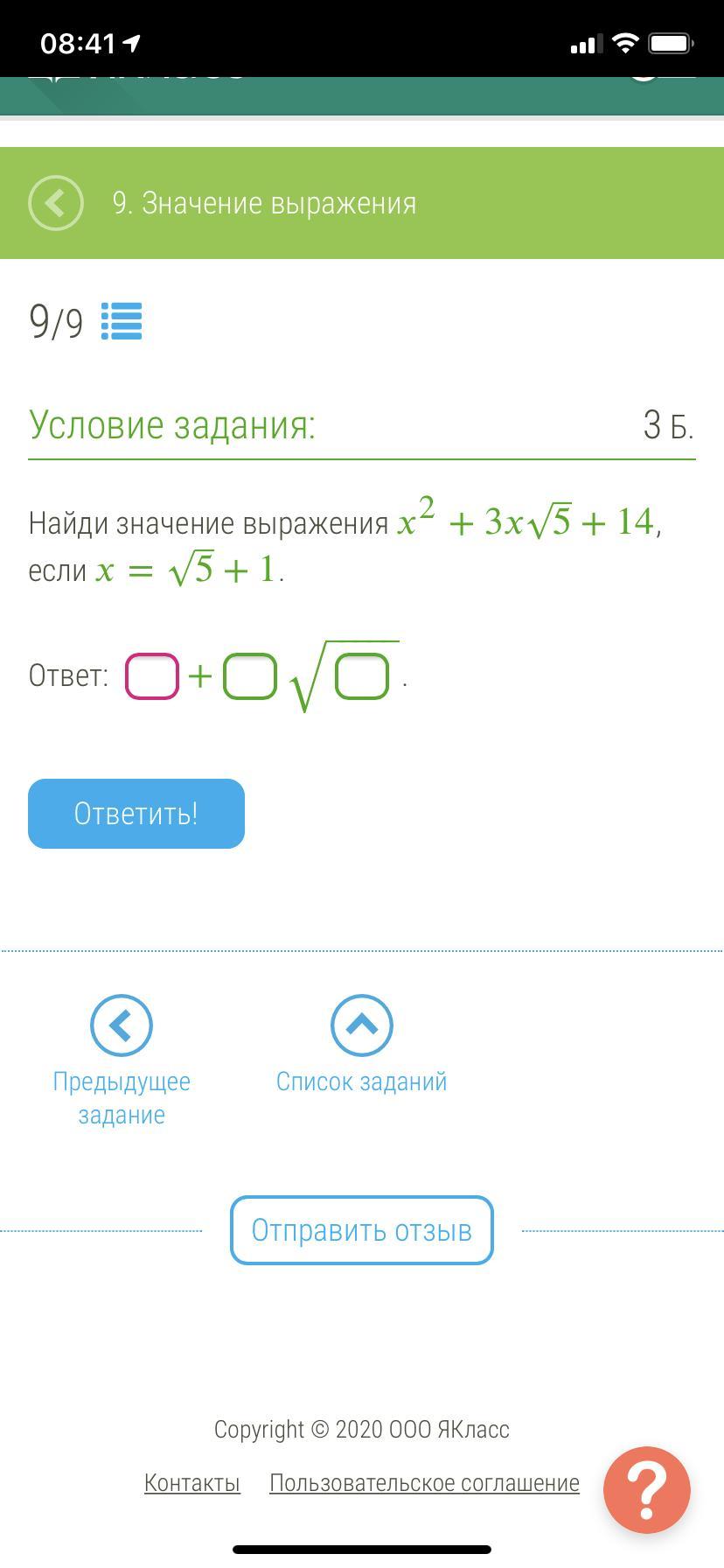Open the orange help question button
This screenshot has height=1568, width=724.
coord(647,1490)
